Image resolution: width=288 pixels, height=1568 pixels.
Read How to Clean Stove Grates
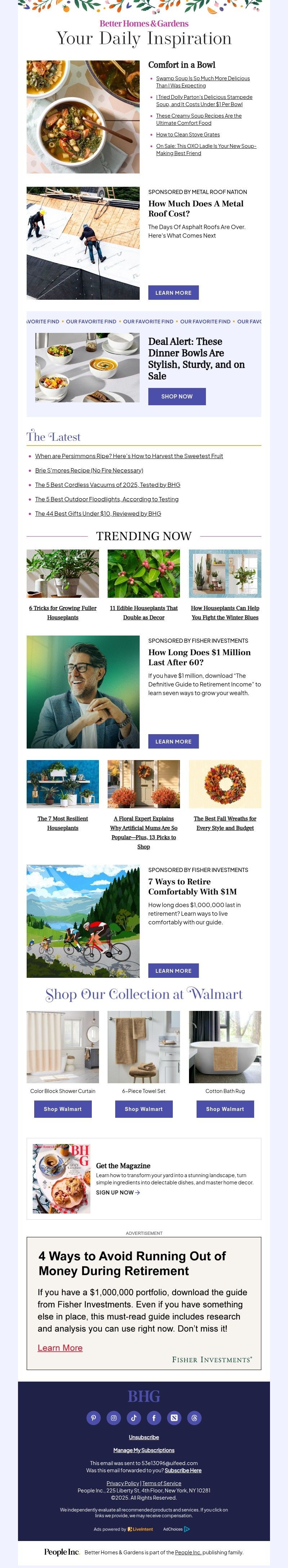click(x=188, y=135)
